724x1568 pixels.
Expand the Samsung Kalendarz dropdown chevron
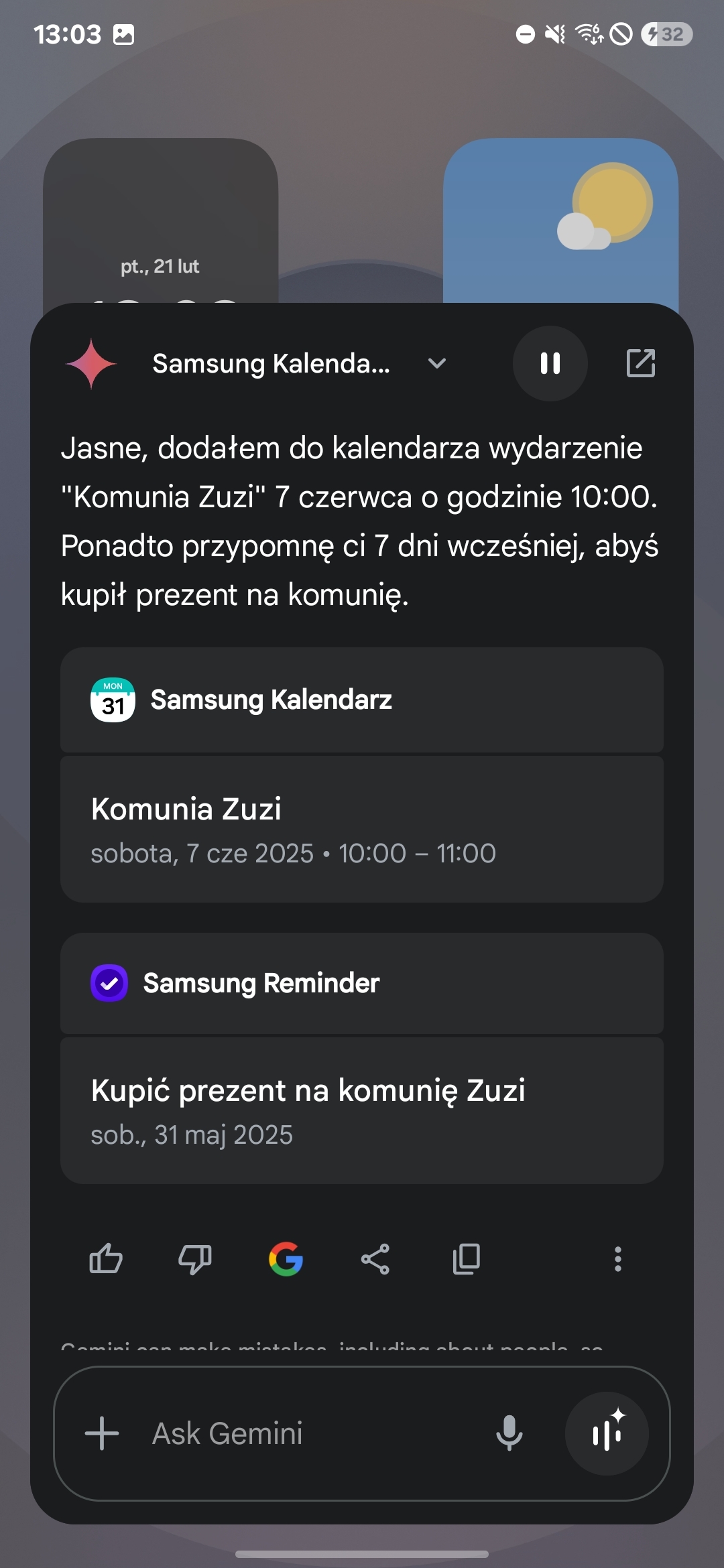[436, 363]
